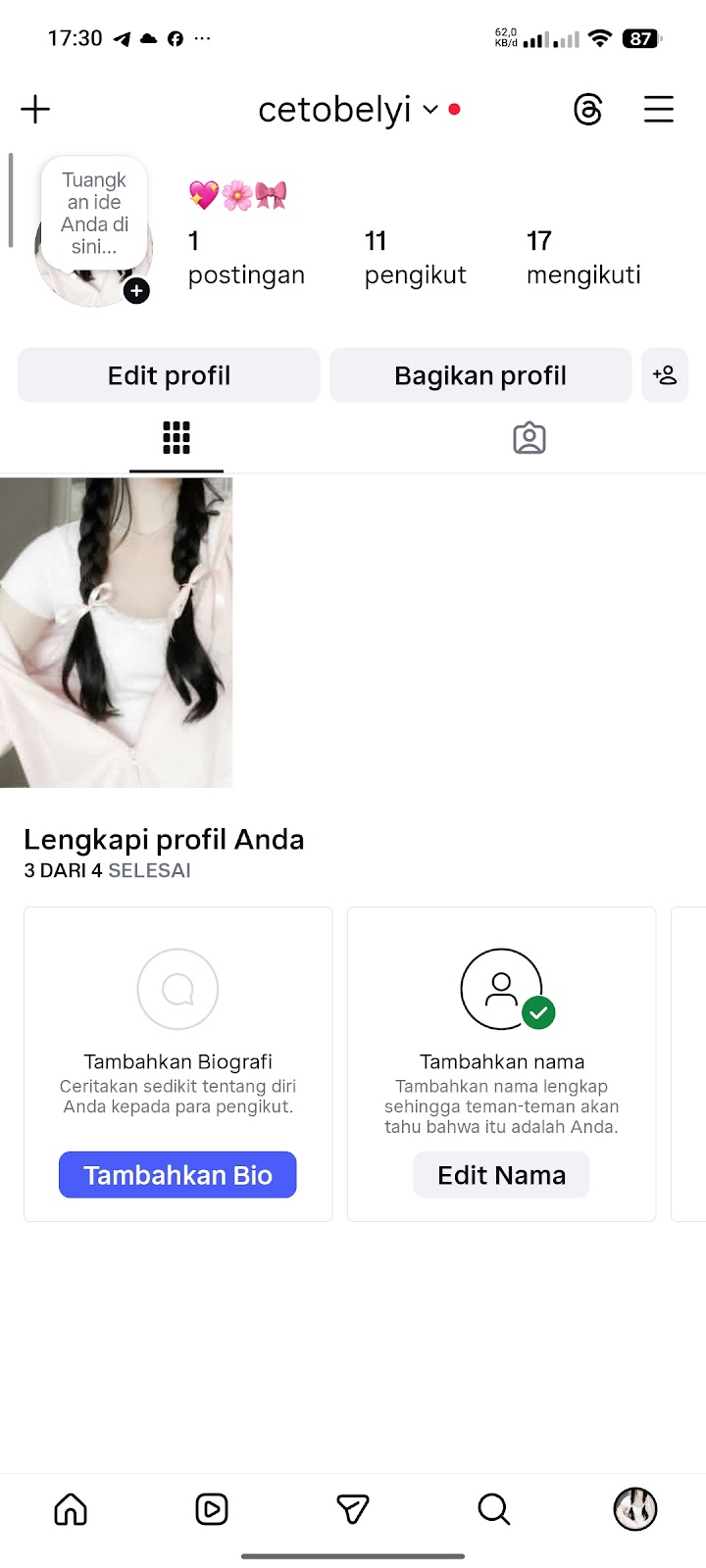The height and width of the screenshot is (1568, 706).
Task: Open discover people icon
Action: point(665,375)
